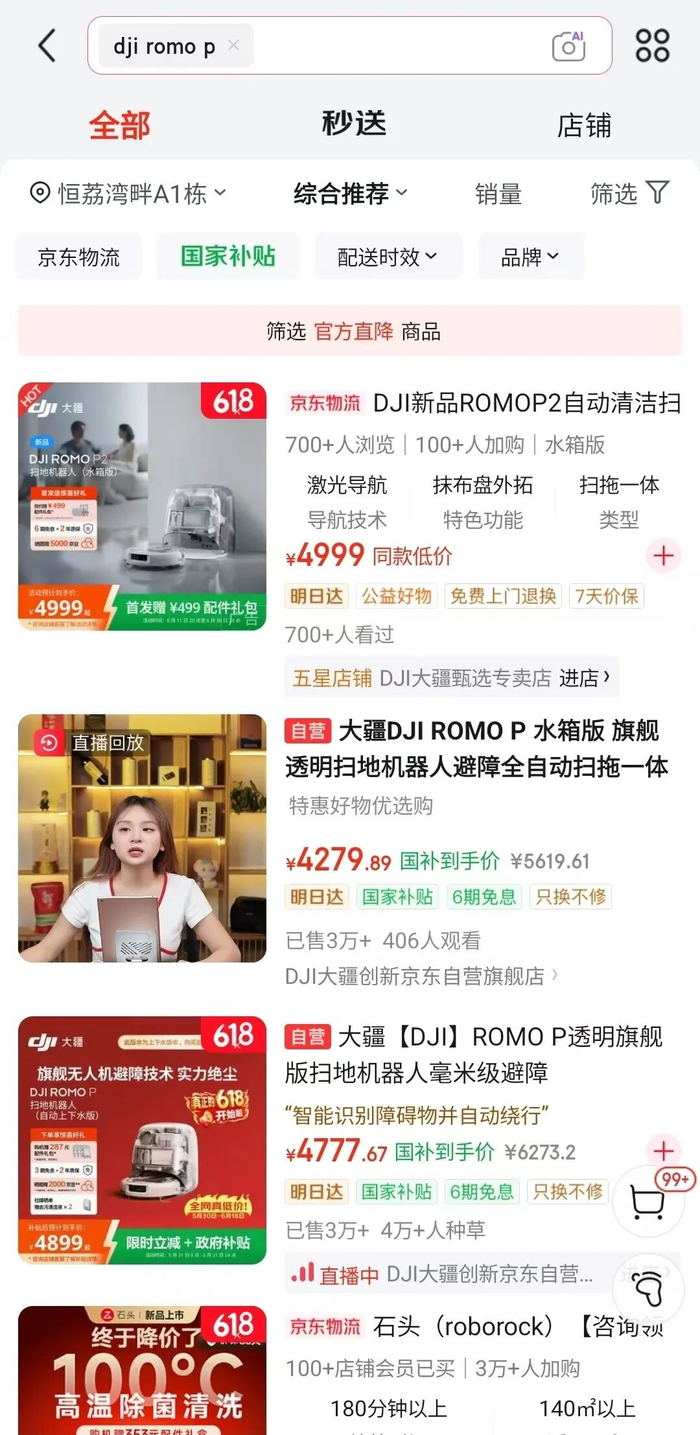The width and height of the screenshot is (700, 1435).
Task: Go back using the top-left arrow
Action: click(46, 46)
